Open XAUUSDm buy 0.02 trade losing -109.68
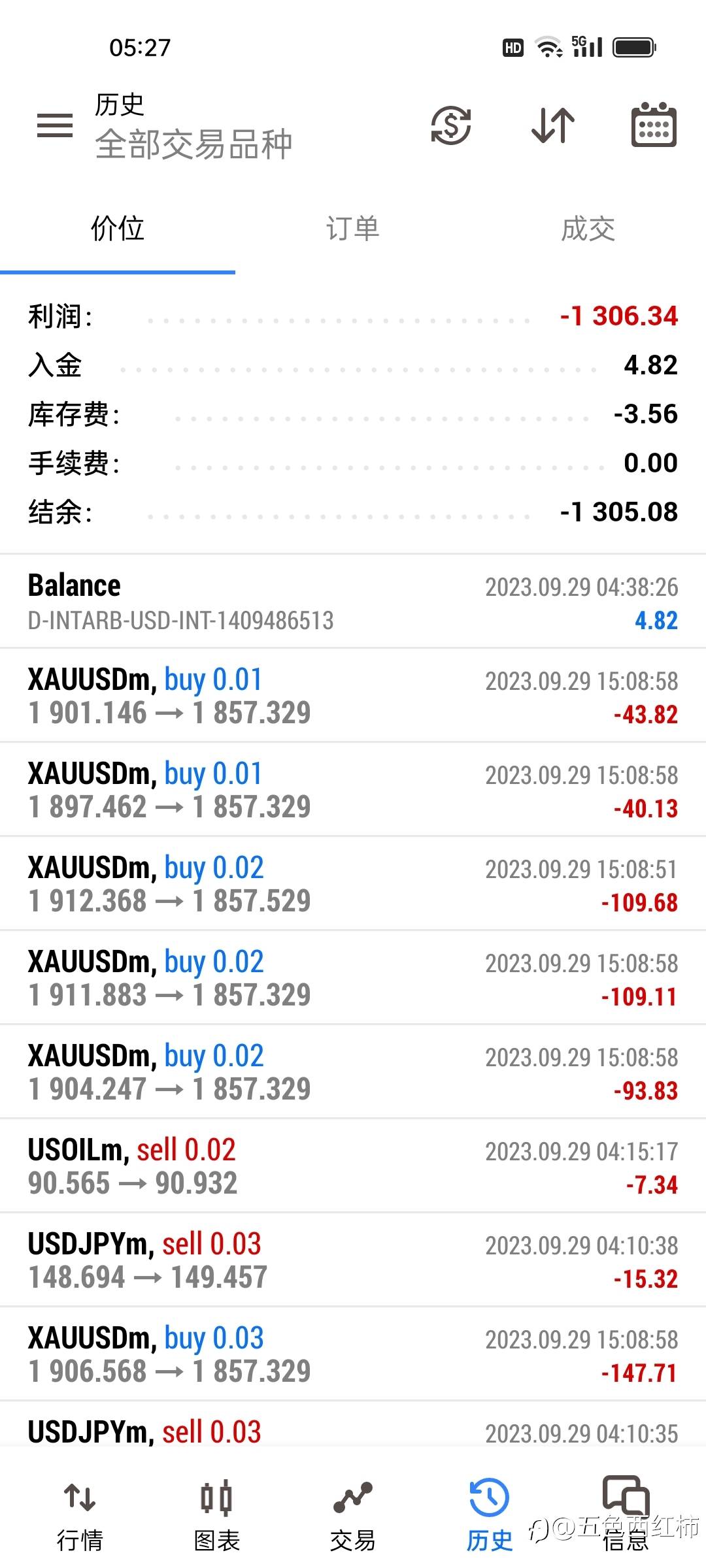706x1568 pixels. 353,884
